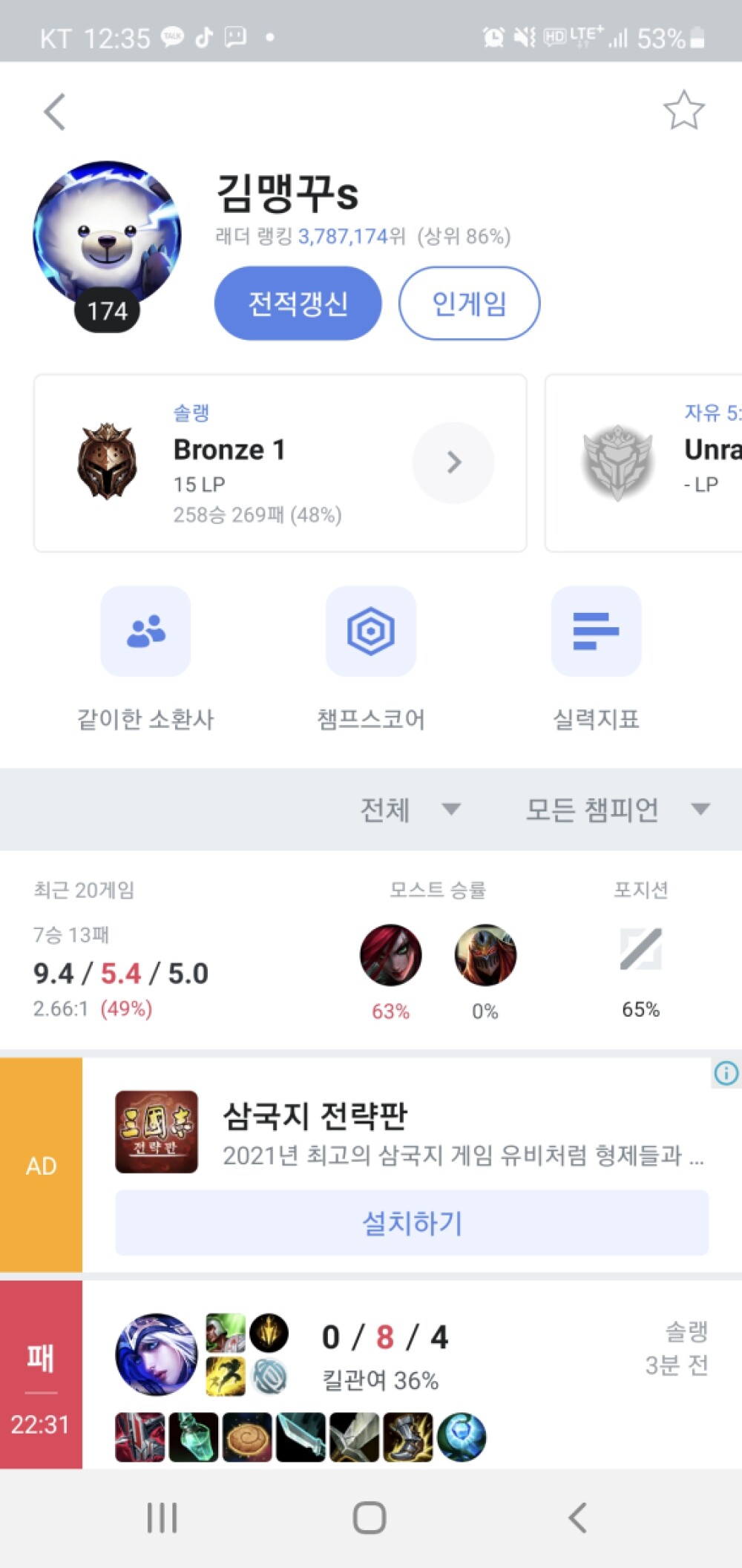Viewport: 742px width, 1568px height.
Task: Go back using the top-left arrow
Action: 55,112
